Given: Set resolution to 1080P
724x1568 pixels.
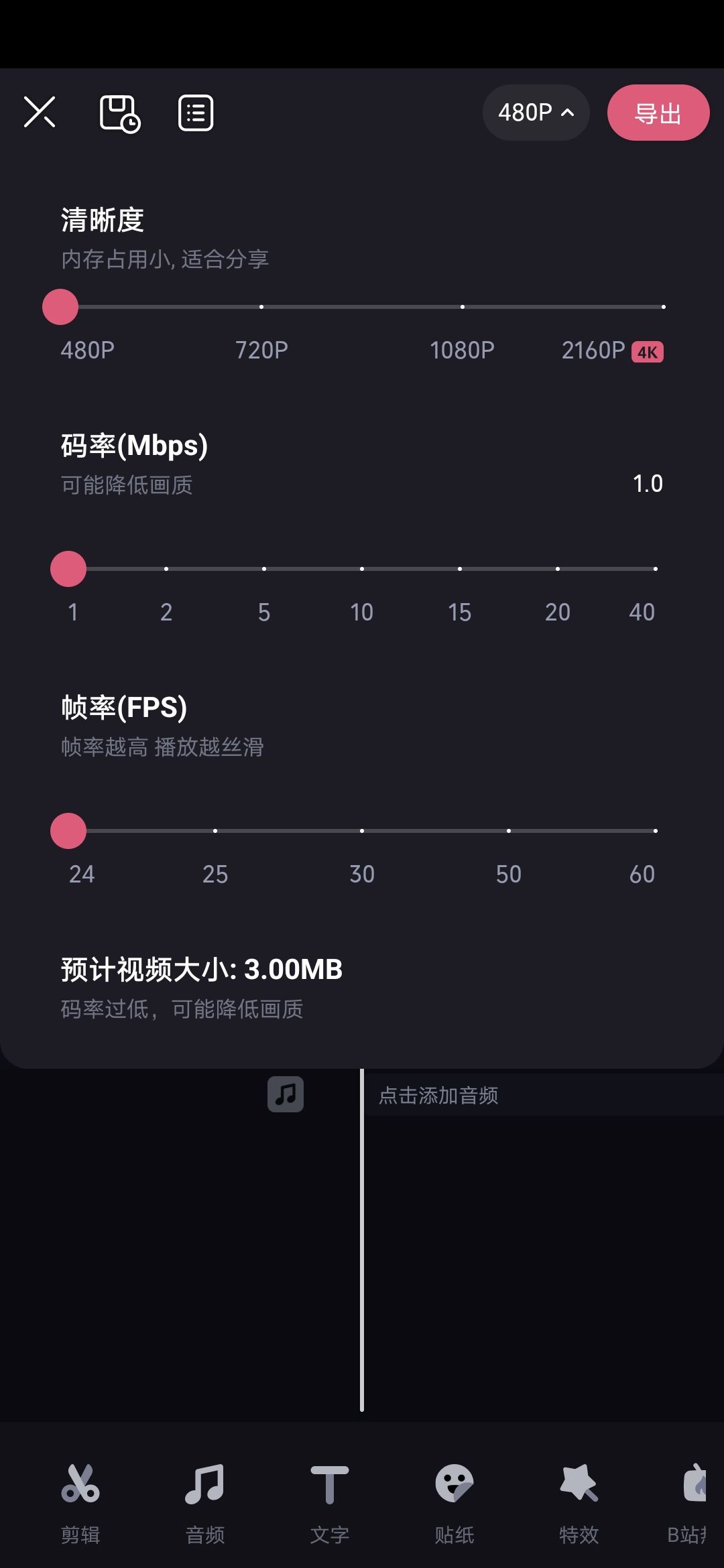Looking at the screenshot, I should point(462,307).
